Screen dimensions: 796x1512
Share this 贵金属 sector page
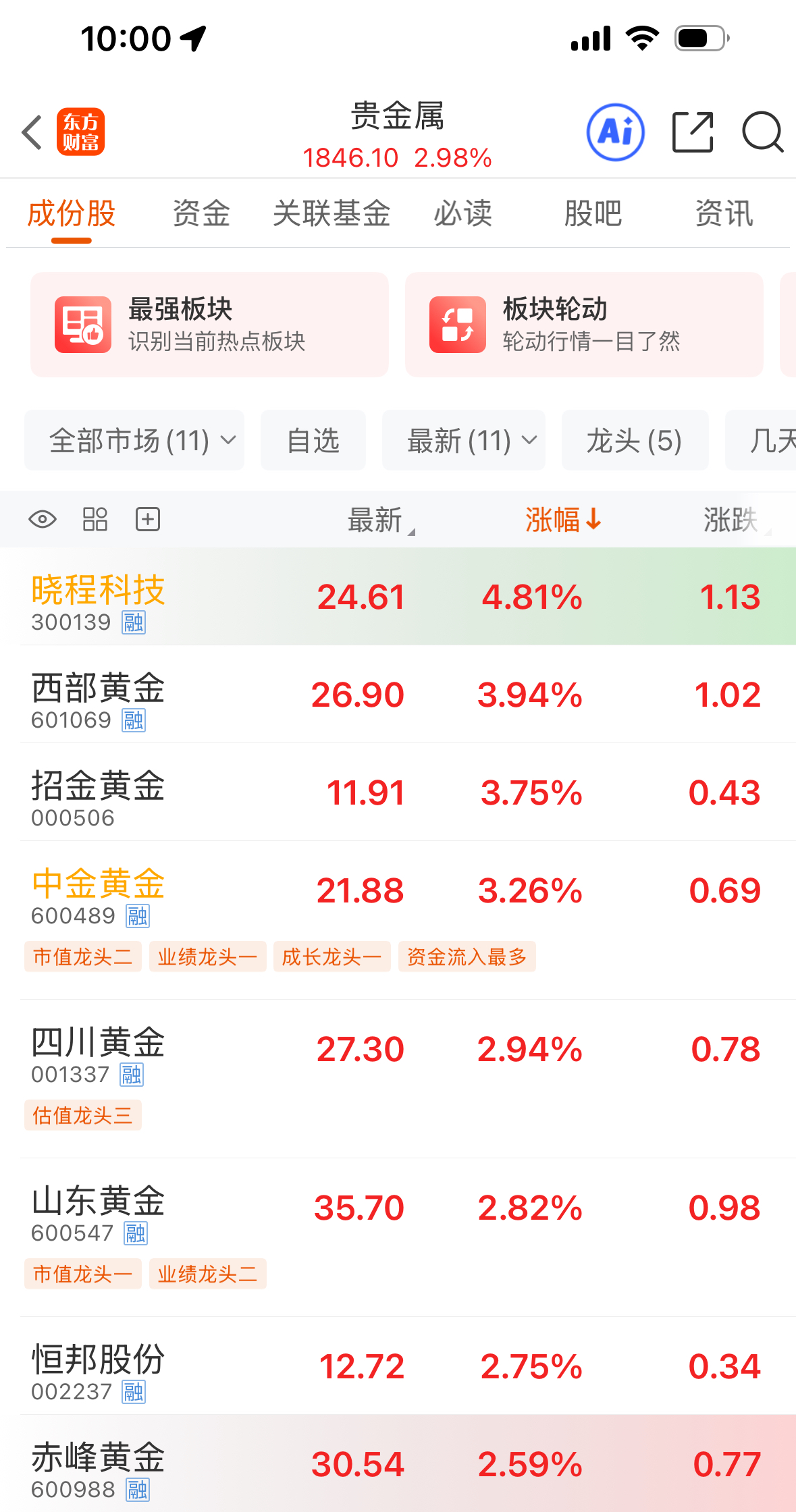693,132
